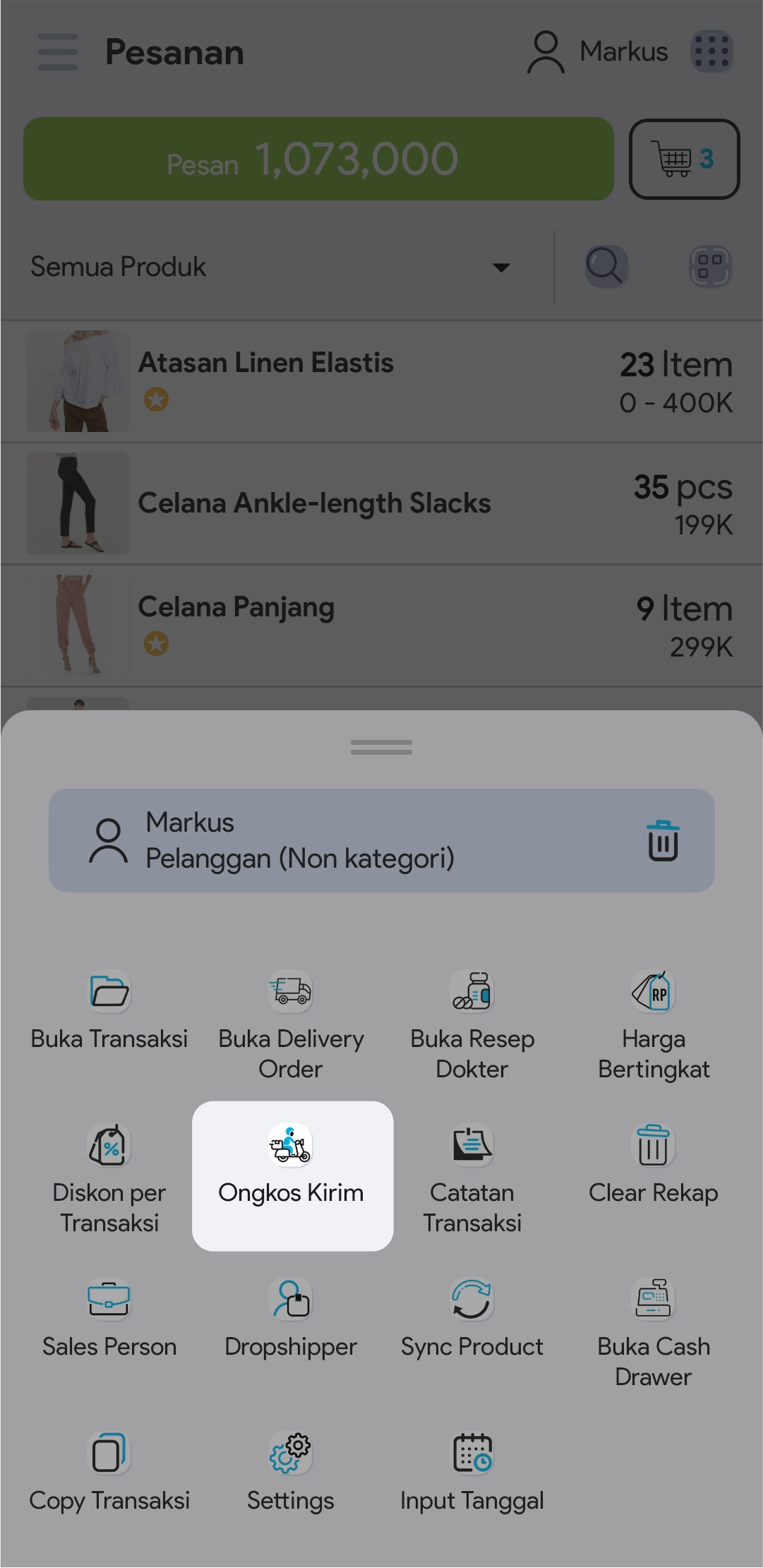The height and width of the screenshot is (1568, 763).
Task: Open Settings from the action sheet
Action: tap(291, 1473)
